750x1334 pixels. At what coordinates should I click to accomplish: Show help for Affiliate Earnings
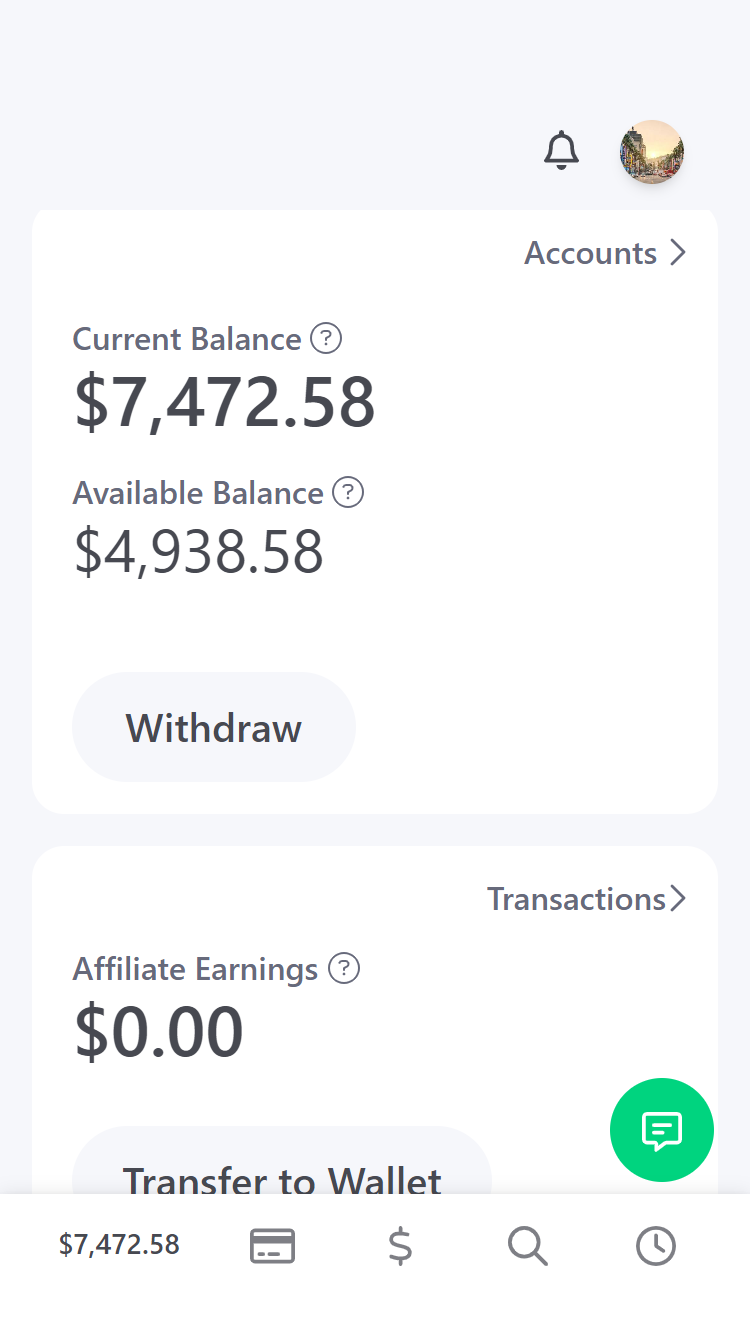pyautogui.click(x=343, y=969)
